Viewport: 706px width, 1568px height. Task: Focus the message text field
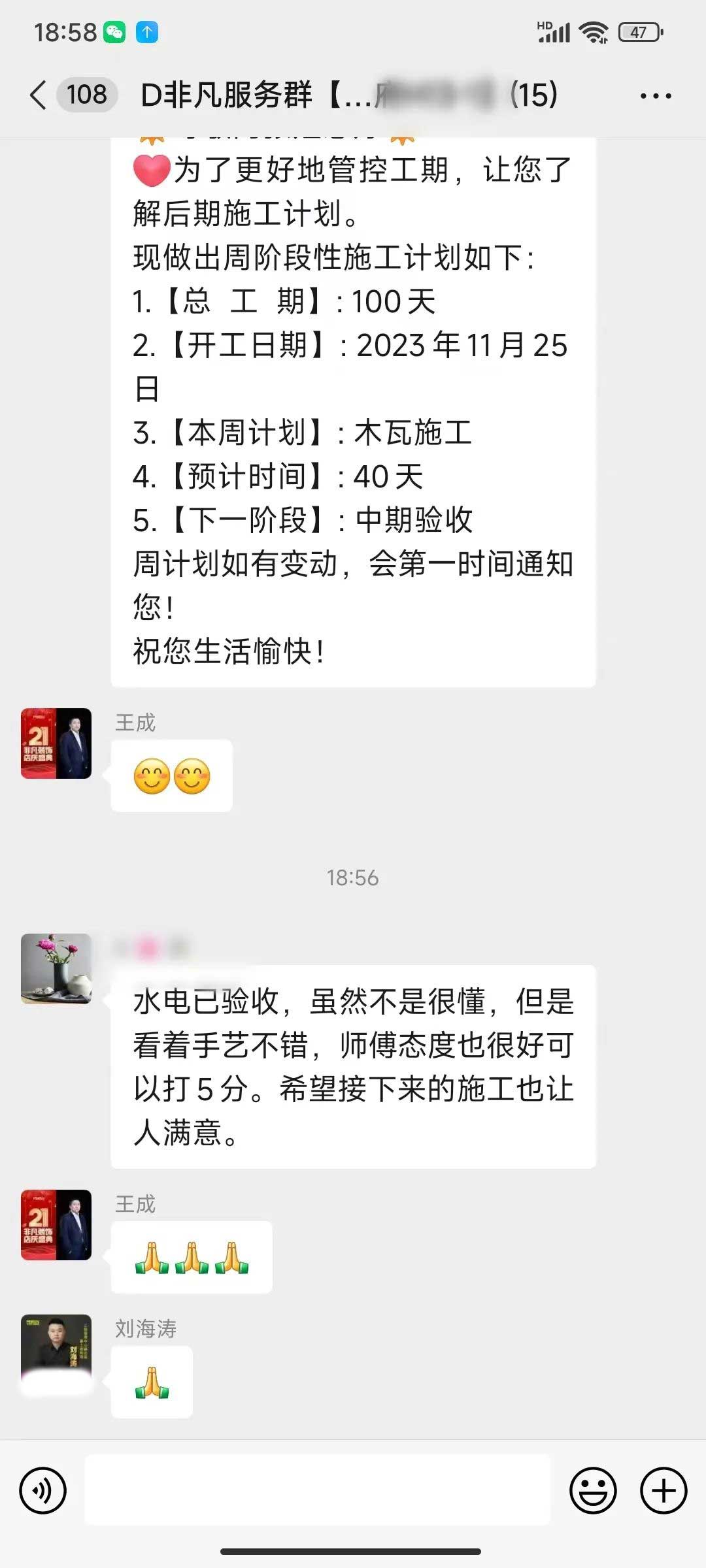tap(318, 1491)
